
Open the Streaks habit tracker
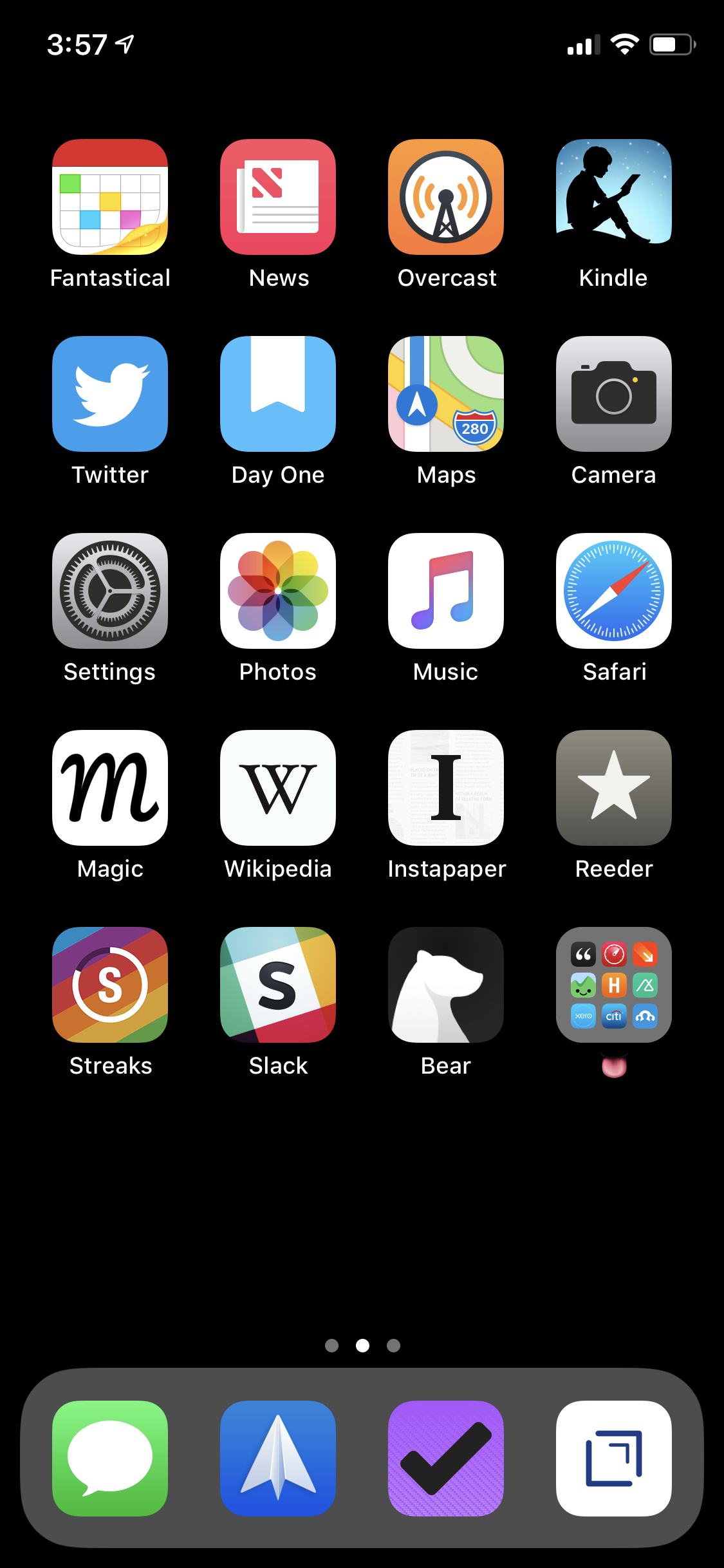[x=110, y=985]
